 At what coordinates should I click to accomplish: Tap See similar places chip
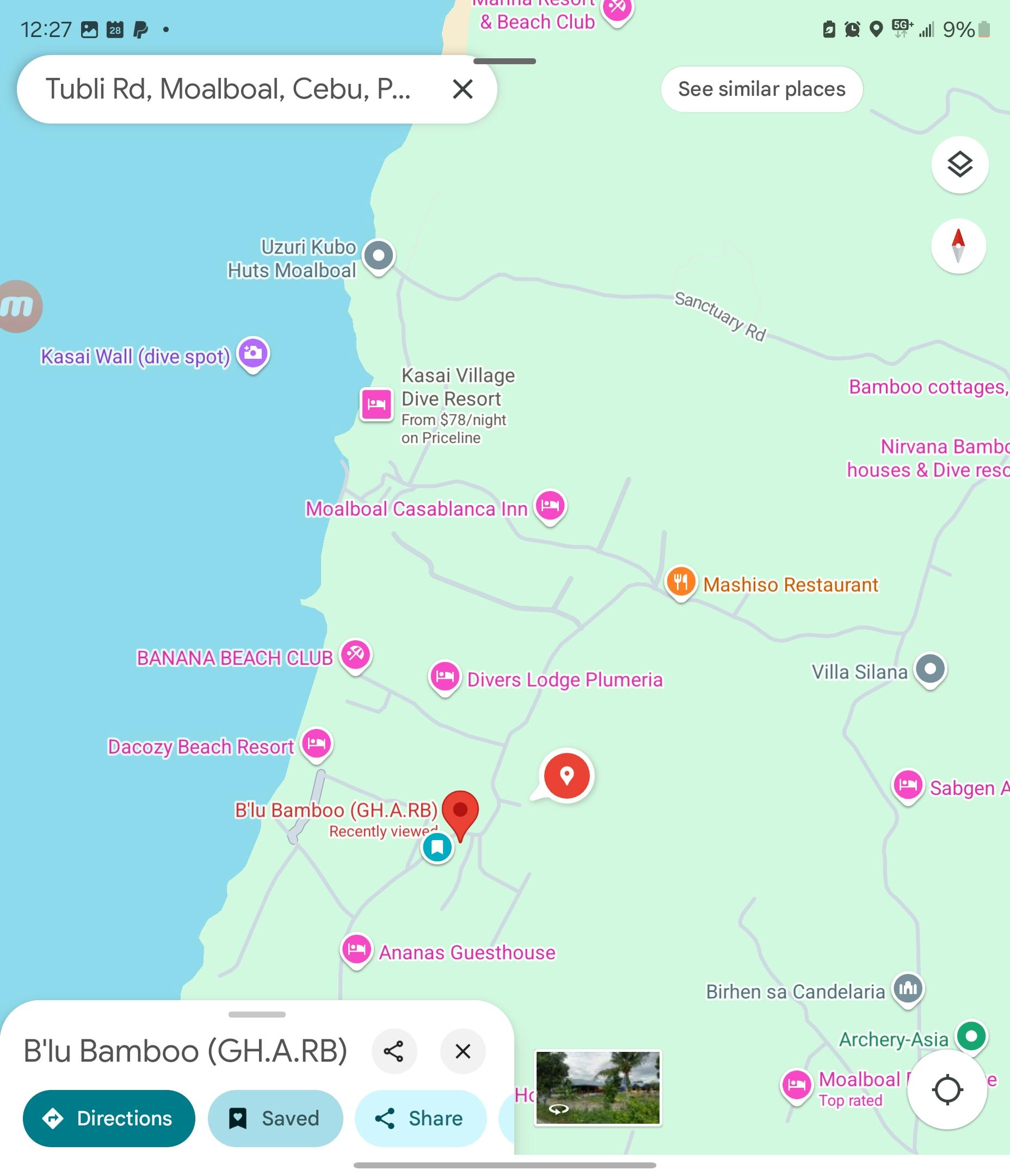761,89
